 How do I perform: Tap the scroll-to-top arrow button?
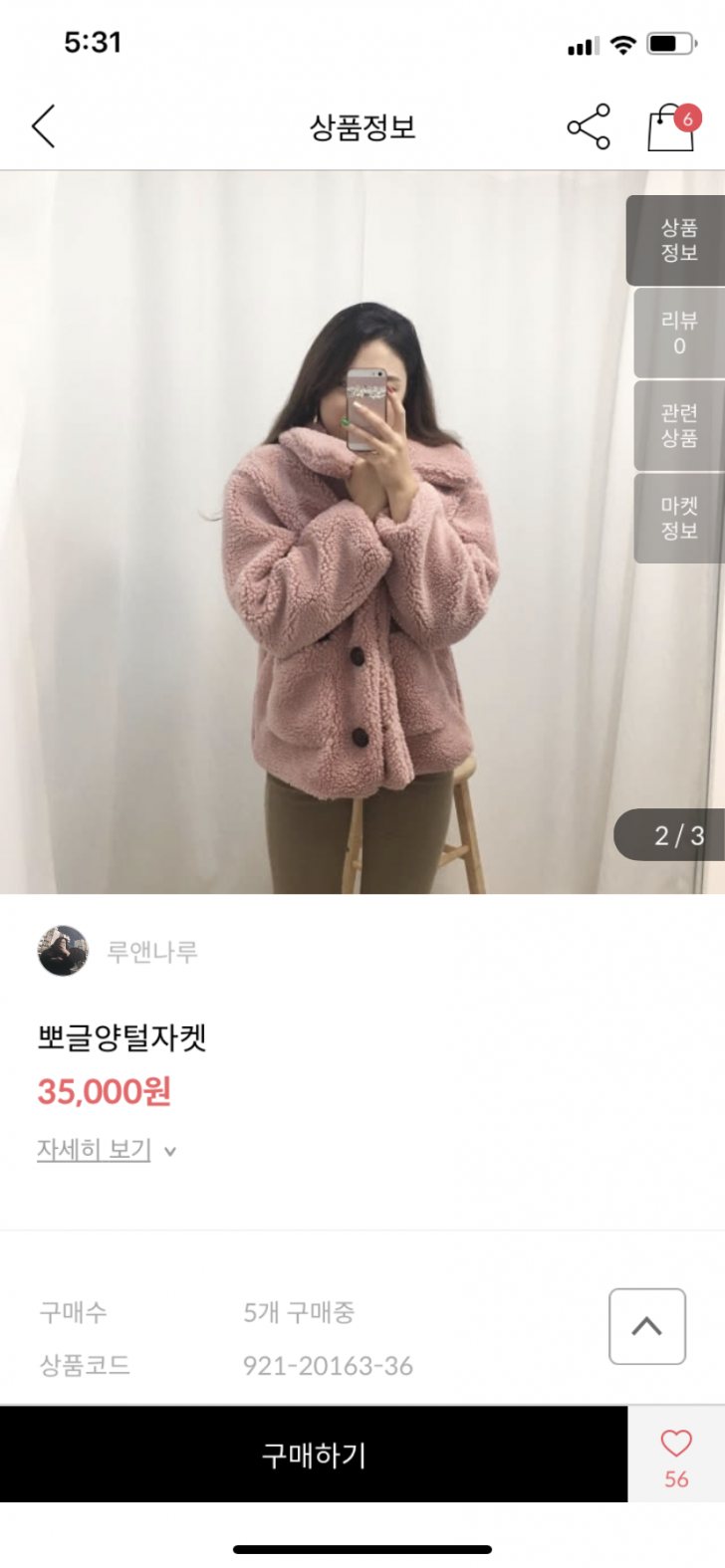pyautogui.click(x=647, y=1326)
